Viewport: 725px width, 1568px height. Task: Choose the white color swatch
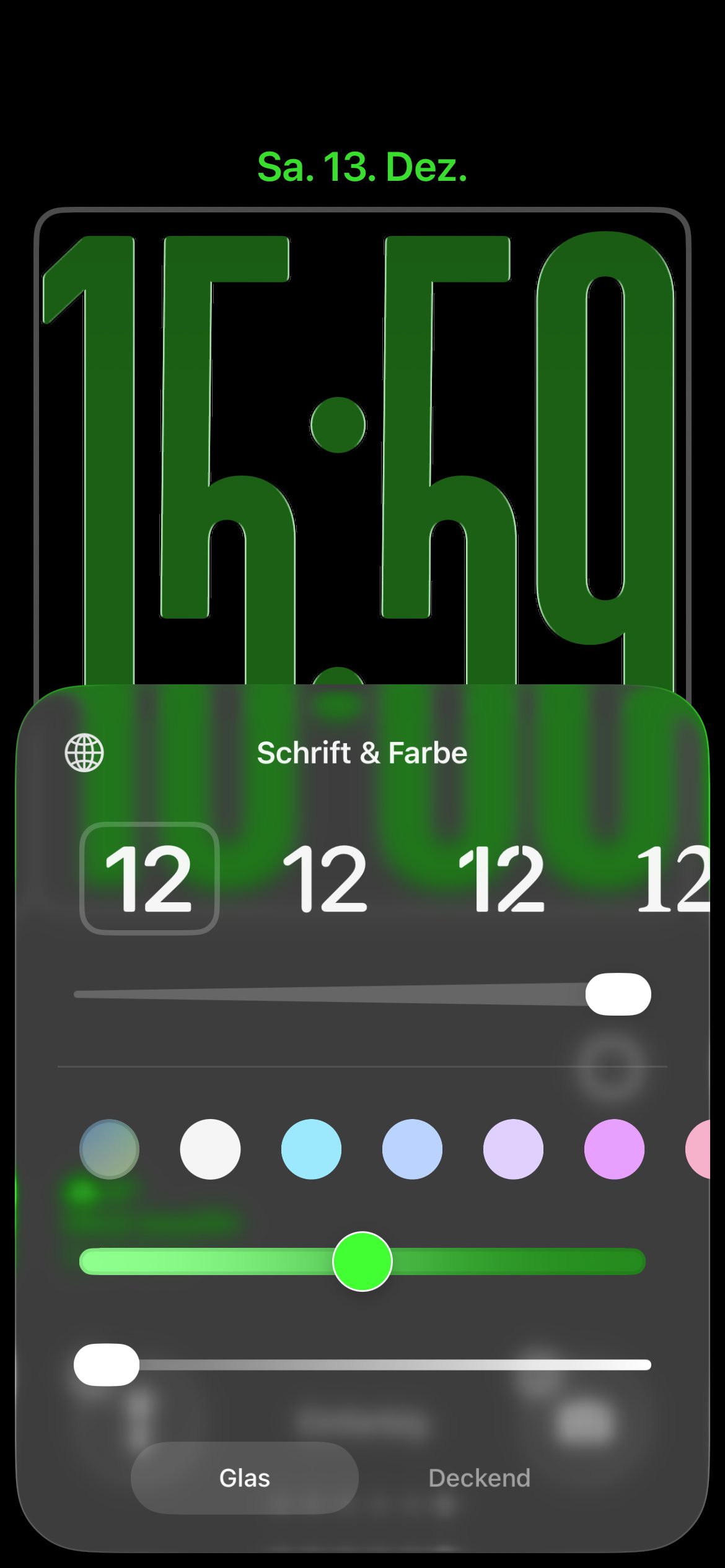tap(210, 1149)
